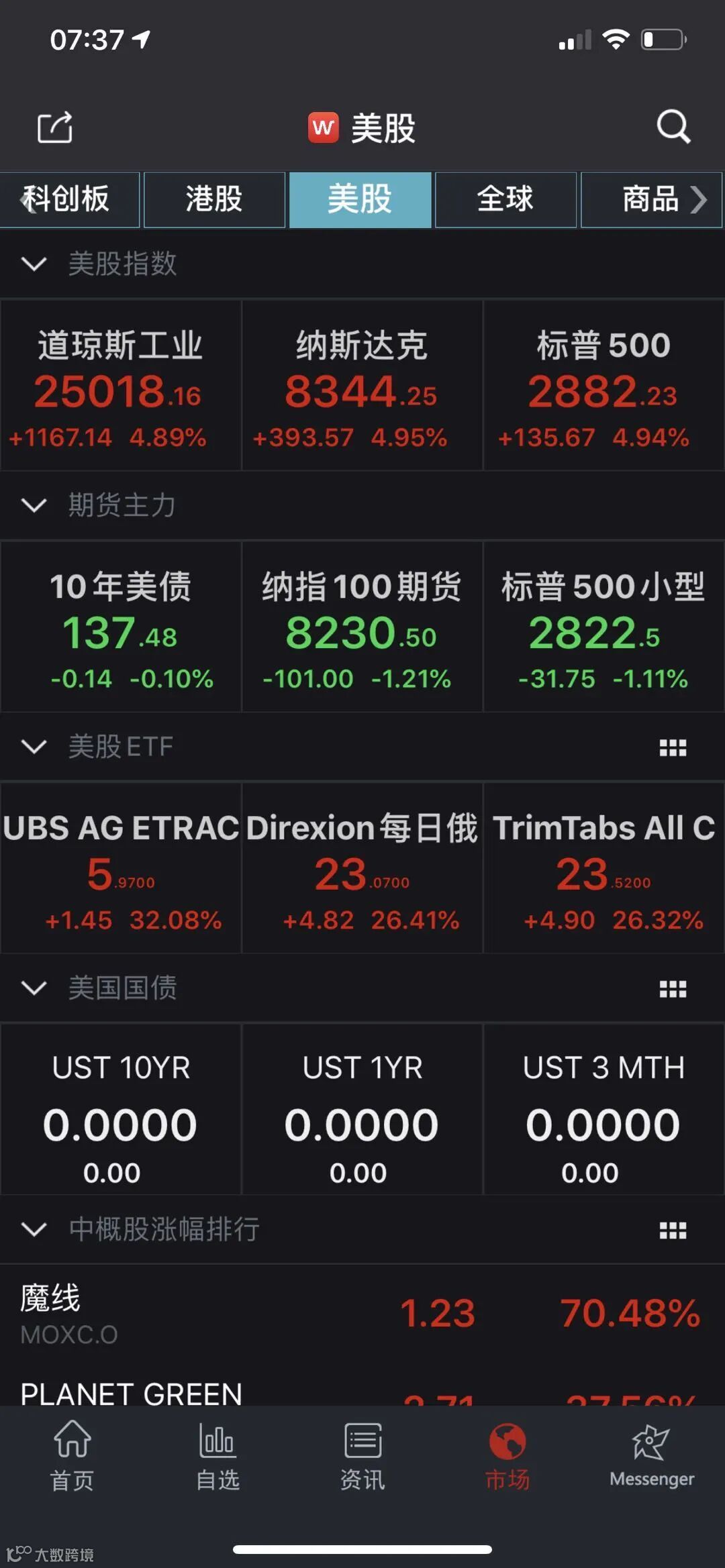The width and height of the screenshot is (725, 1568).
Task: Open the 魔线 MOXC.O stock row
Action: point(362,1314)
